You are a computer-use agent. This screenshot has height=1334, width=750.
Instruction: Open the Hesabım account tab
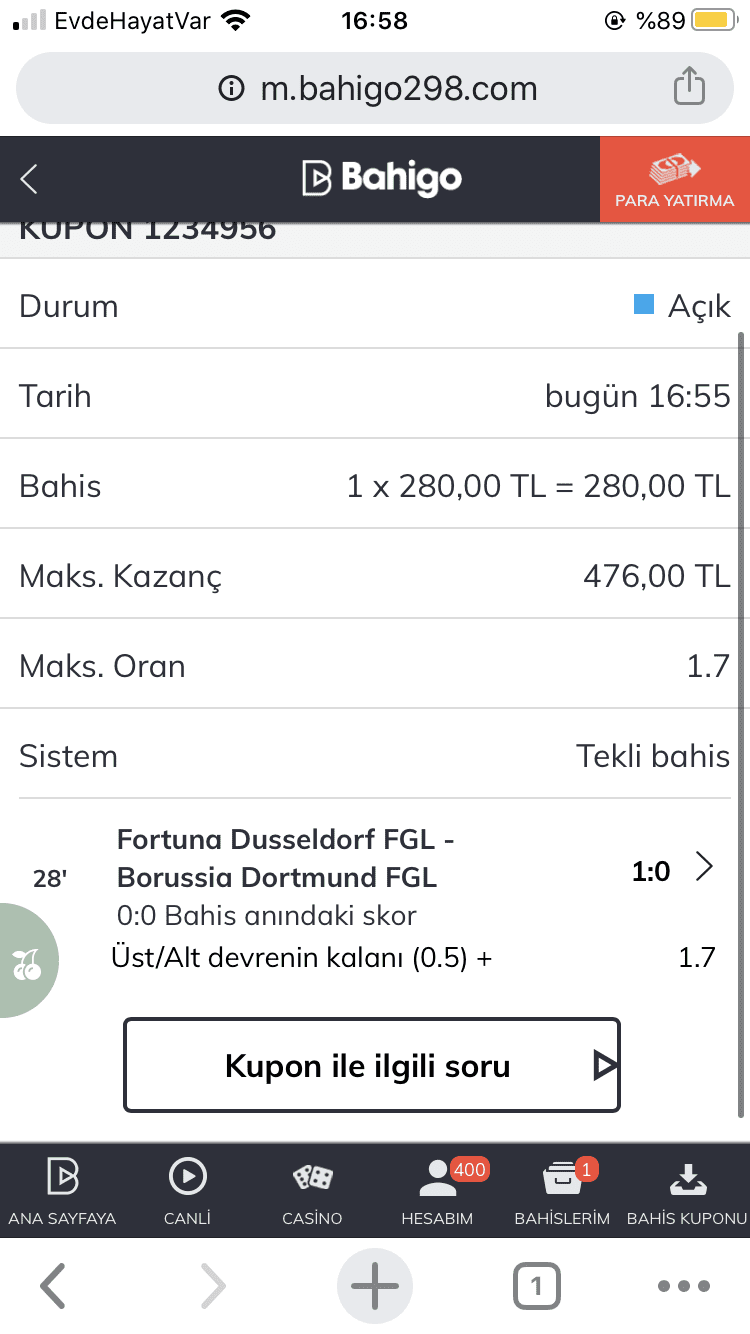pyautogui.click(x=437, y=1191)
